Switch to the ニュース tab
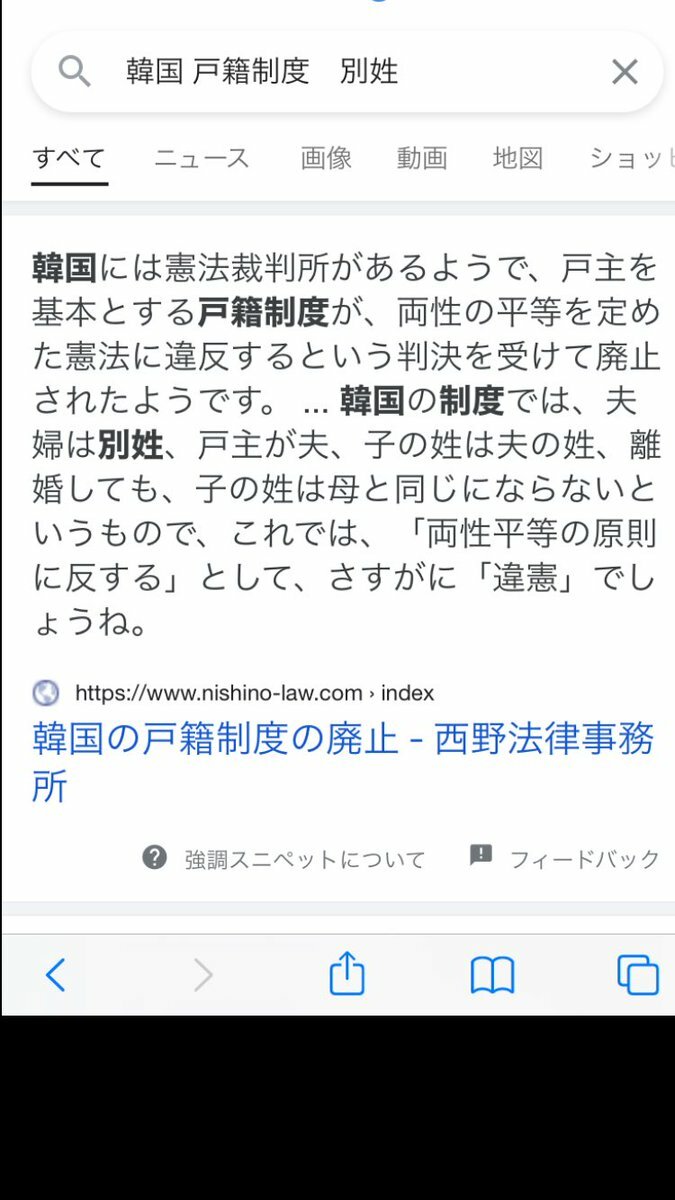The height and width of the screenshot is (1200, 675). click(202, 158)
